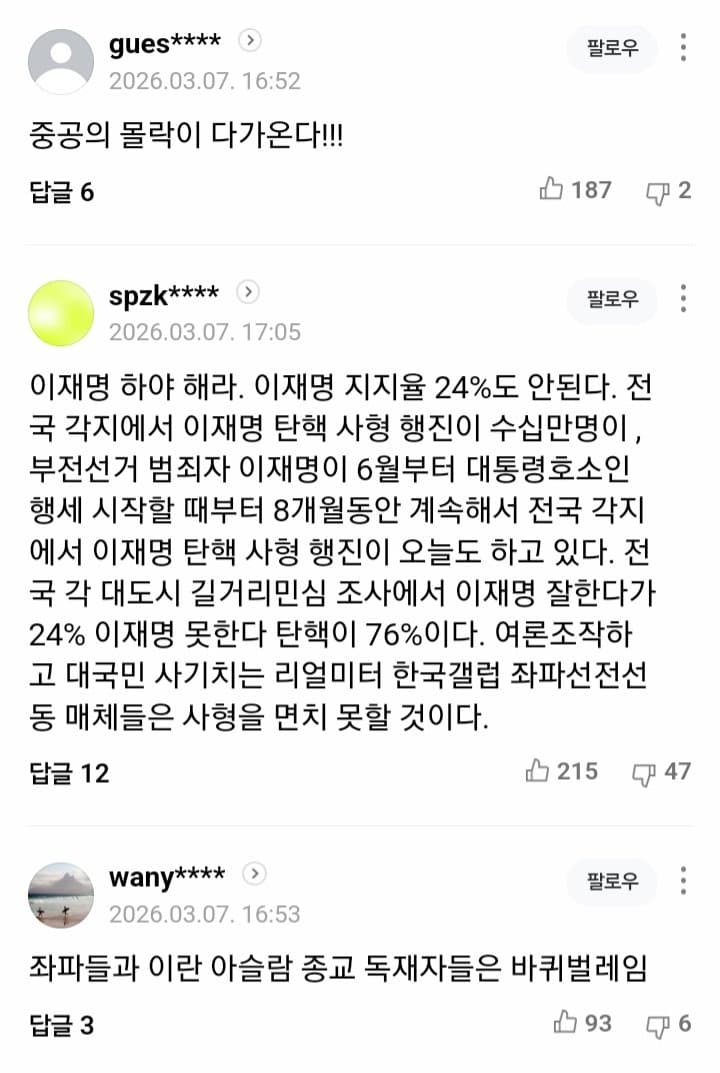
Task: Open gues**** profile via the arrow
Action: [250, 41]
